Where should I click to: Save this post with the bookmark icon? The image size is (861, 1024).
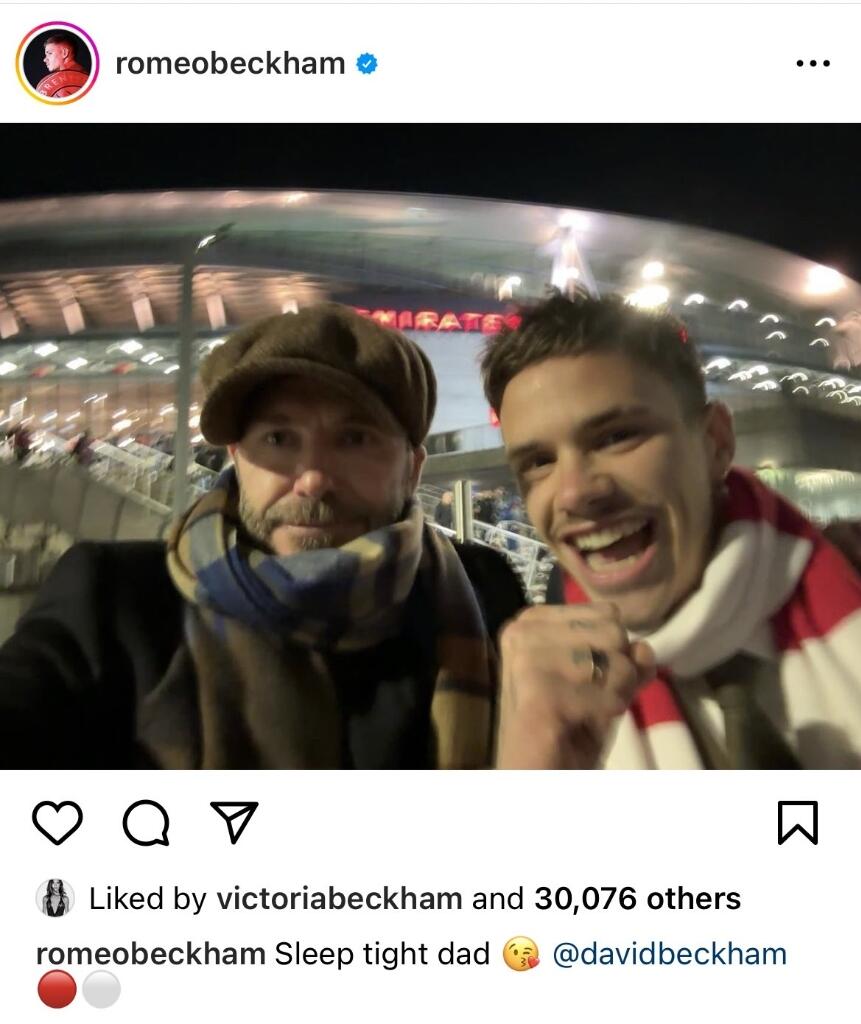pyautogui.click(x=797, y=823)
